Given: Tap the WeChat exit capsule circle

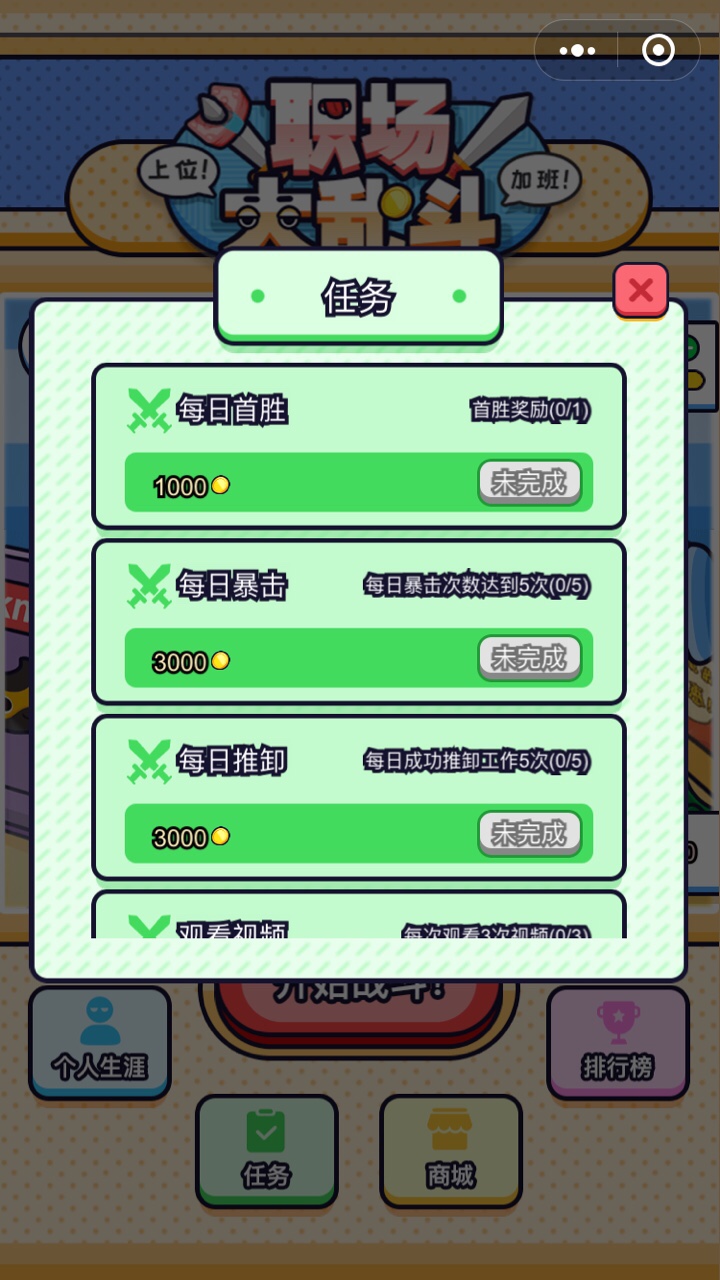Looking at the screenshot, I should pyautogui.click(x=659, y=49).
